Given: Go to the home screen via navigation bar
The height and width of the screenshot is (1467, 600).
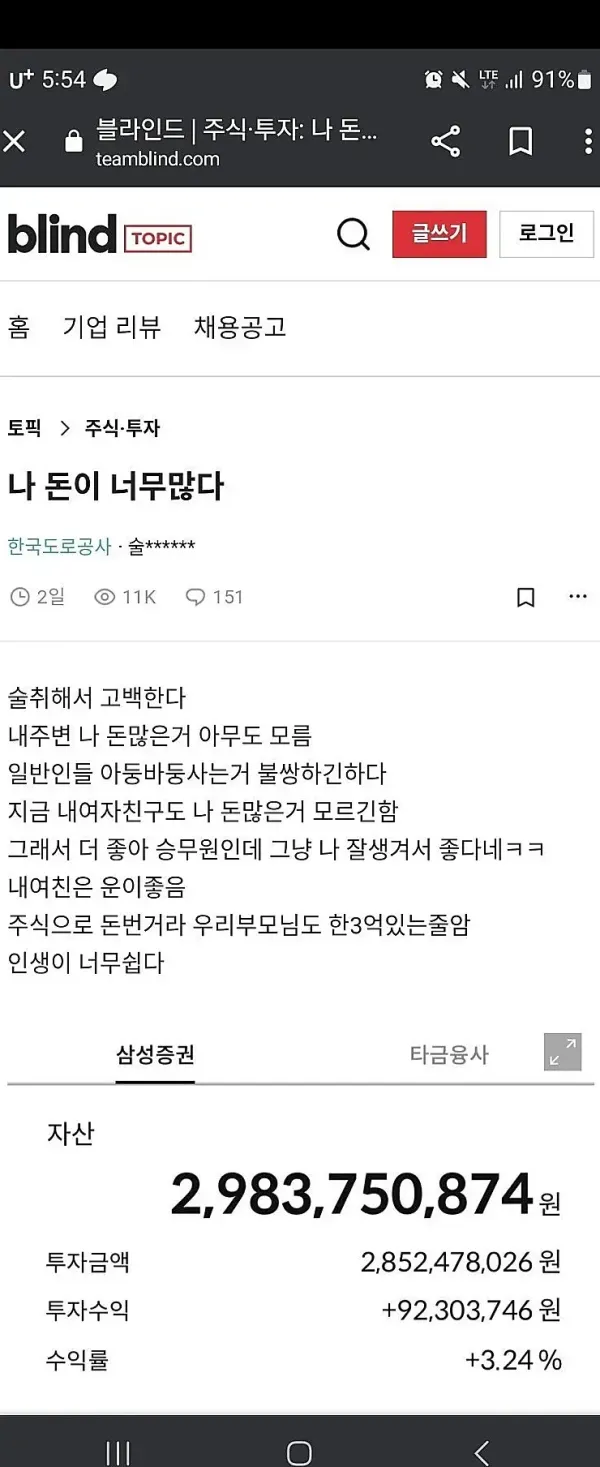Looking at the screenshot, I should [299, 1451].
